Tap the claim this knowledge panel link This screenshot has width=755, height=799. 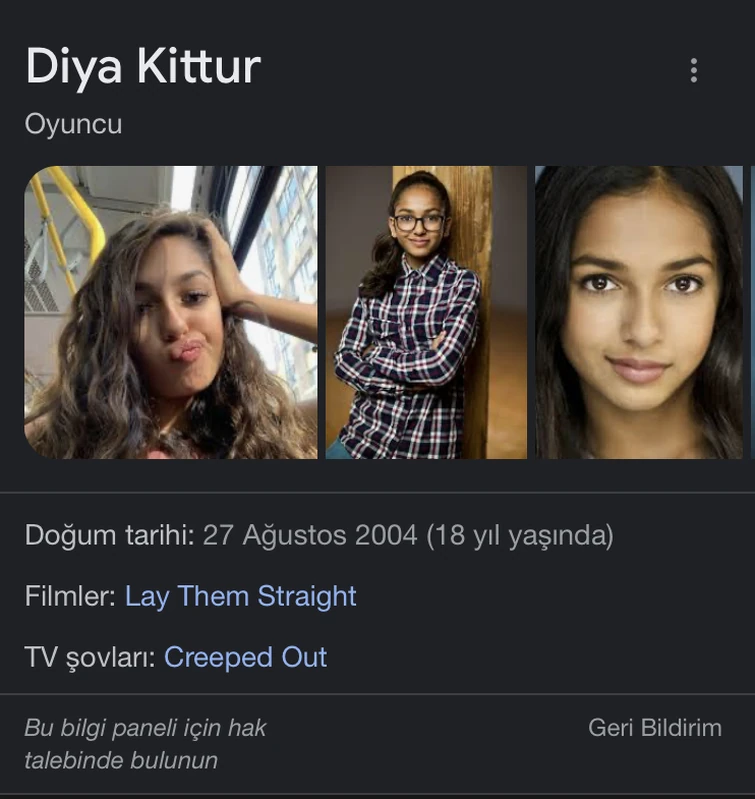(x=145, y=743)
